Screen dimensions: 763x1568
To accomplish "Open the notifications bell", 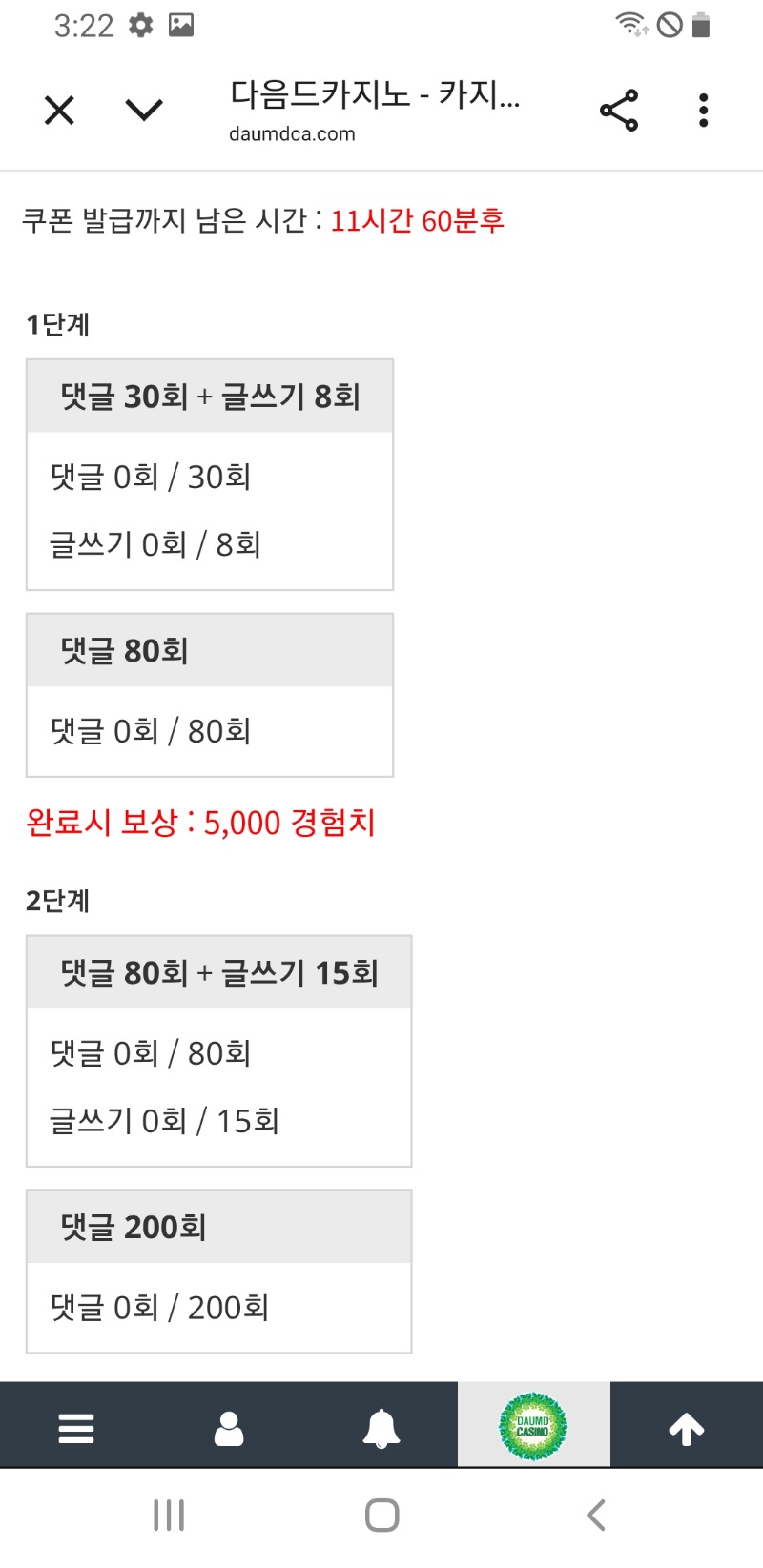I will click(381, 1428).
